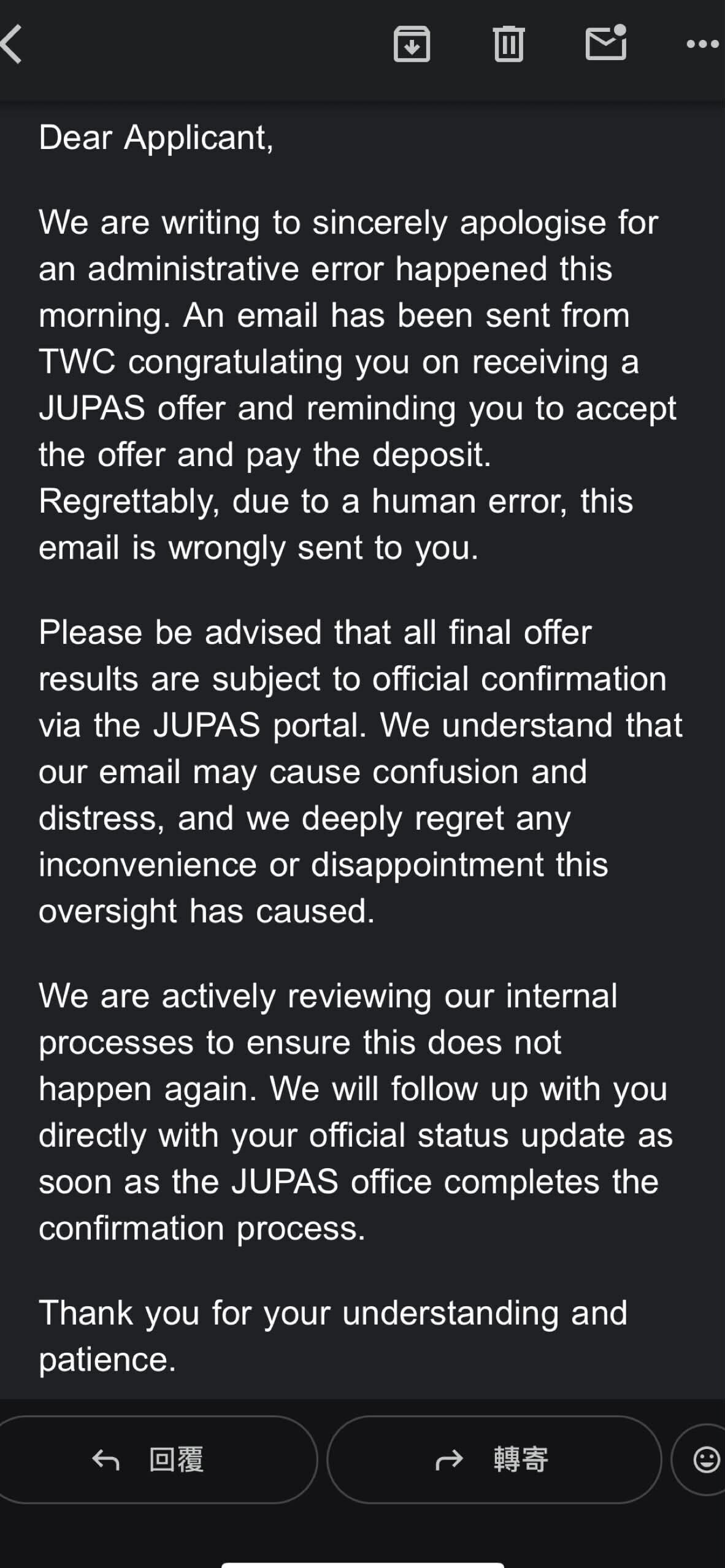Add an emoji reaction
Viewport: 725px width, 1568px height.
tap(705, 1459)
